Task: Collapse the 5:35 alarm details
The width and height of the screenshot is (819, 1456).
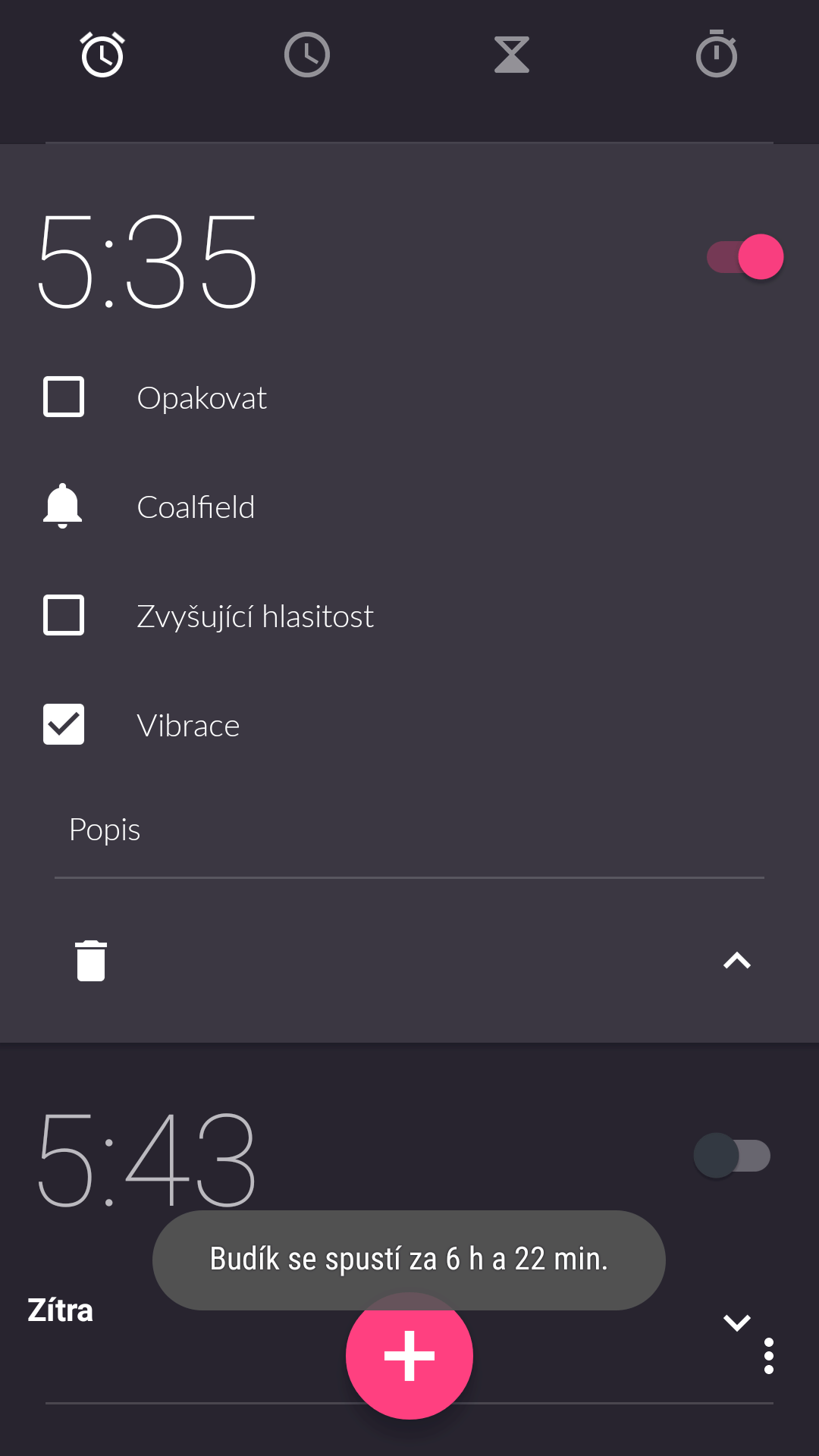Action: 737,961
